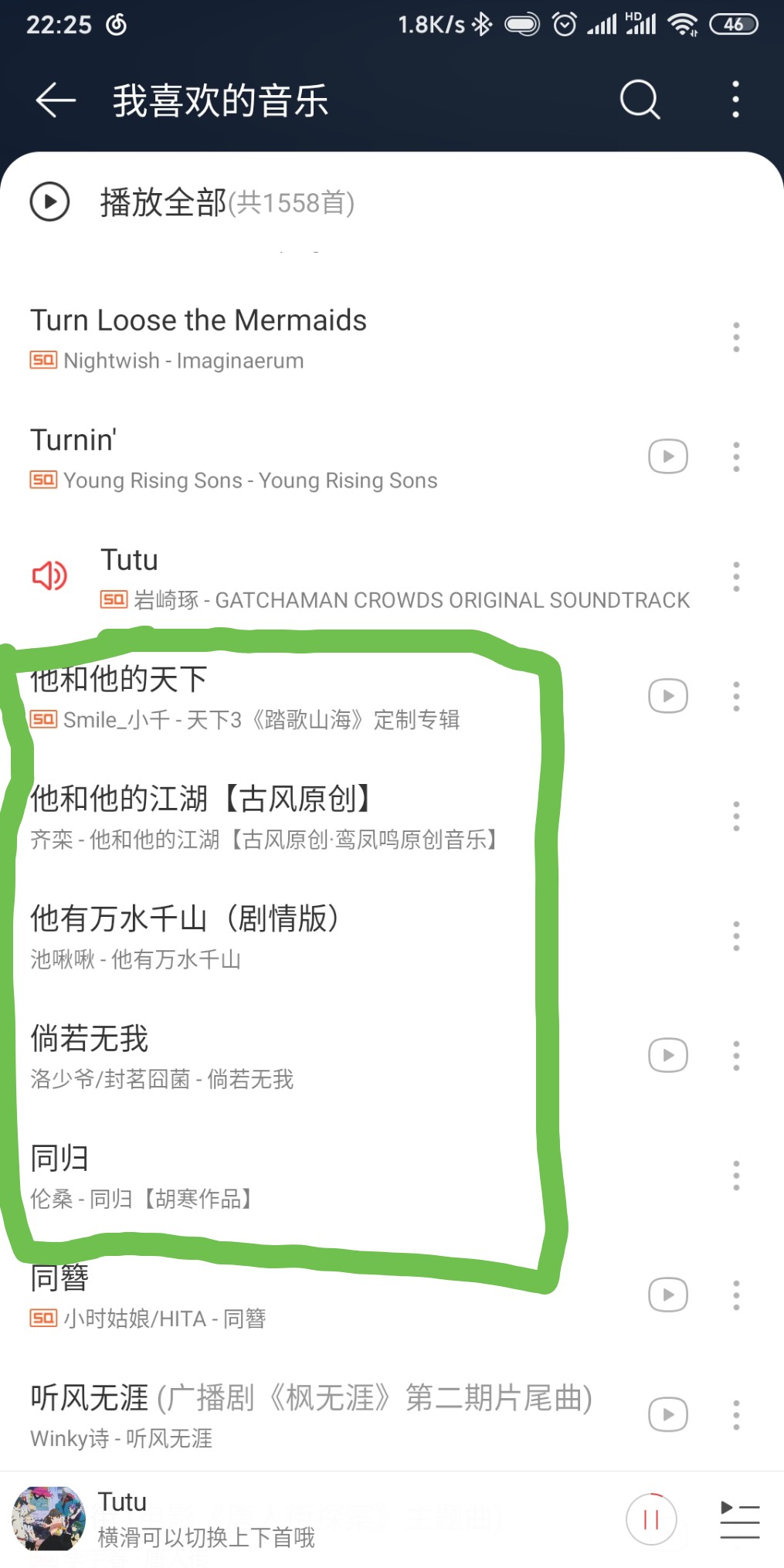Open more options for 他有万水千山

[736, 936]
